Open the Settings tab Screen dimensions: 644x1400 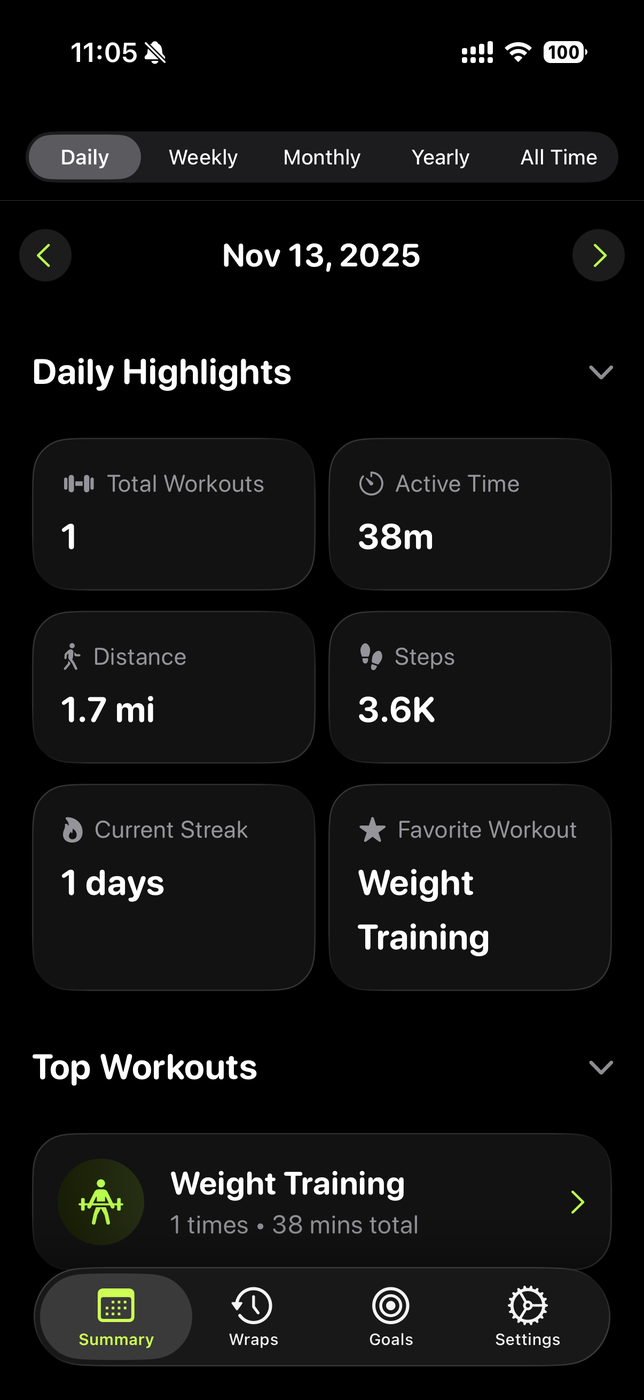(x=527, y=1317)
